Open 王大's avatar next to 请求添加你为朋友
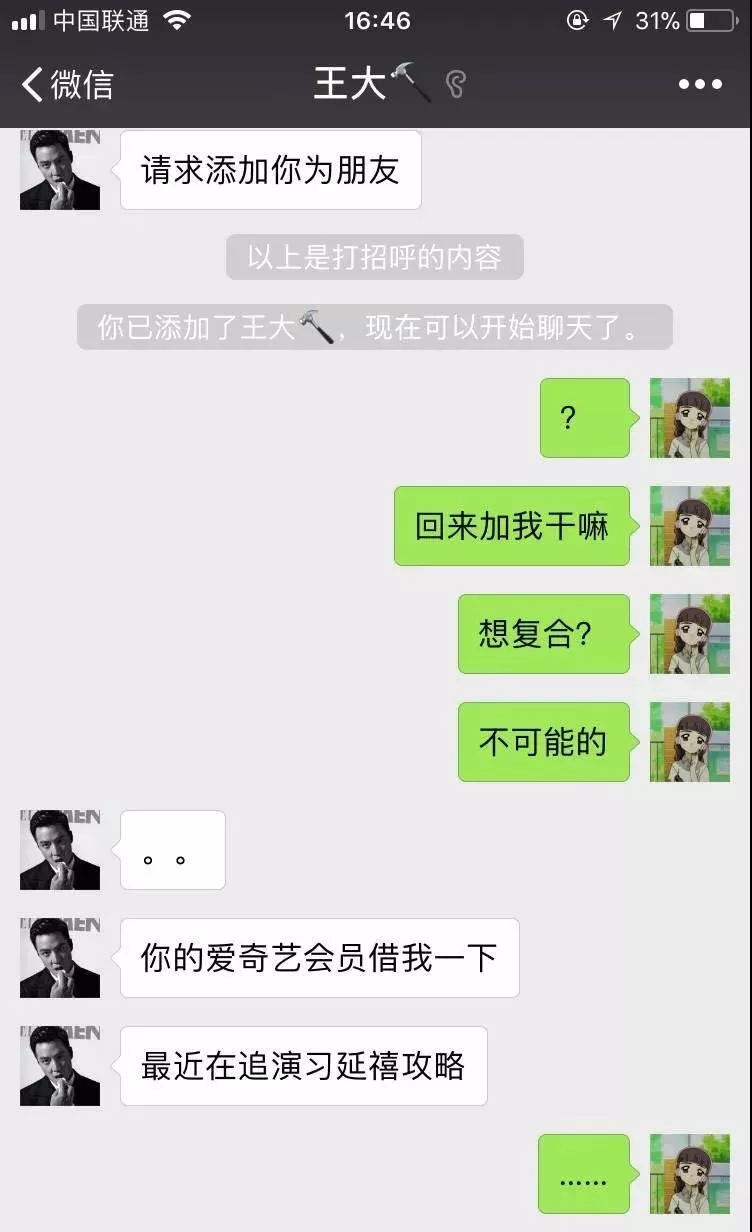 (x=60, y=170)
